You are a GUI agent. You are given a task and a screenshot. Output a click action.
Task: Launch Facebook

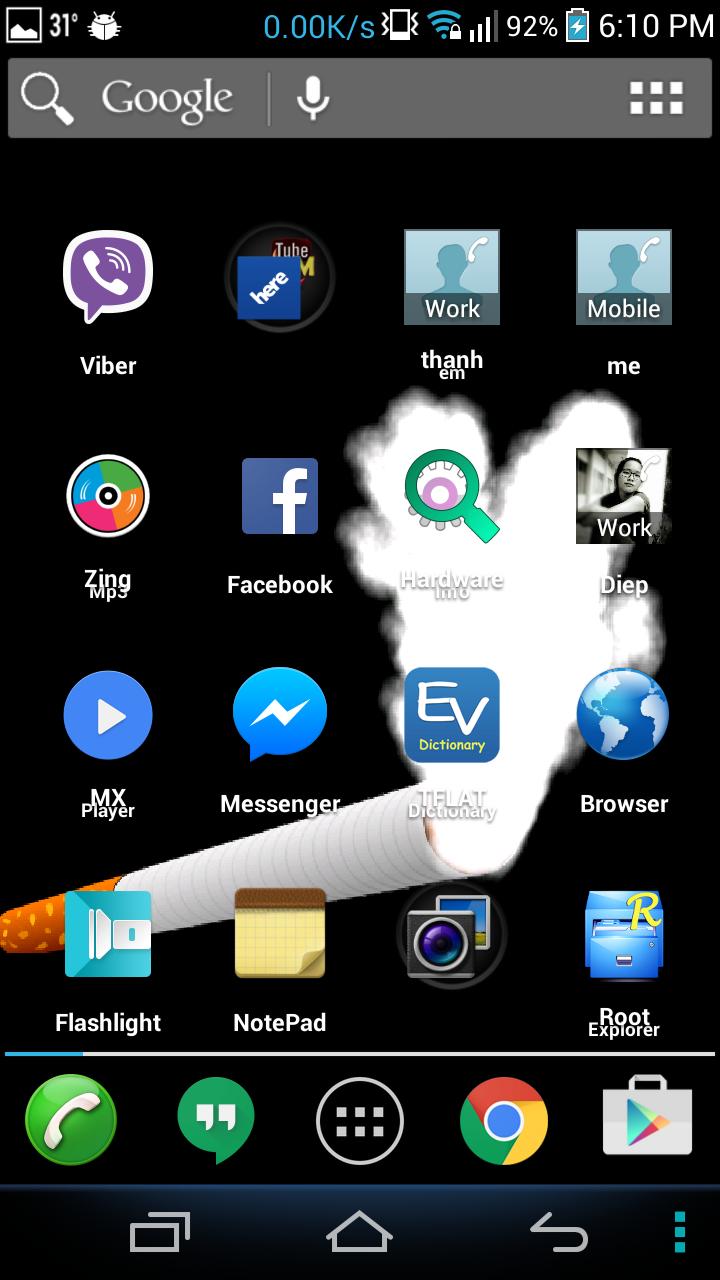click(279, 496)
